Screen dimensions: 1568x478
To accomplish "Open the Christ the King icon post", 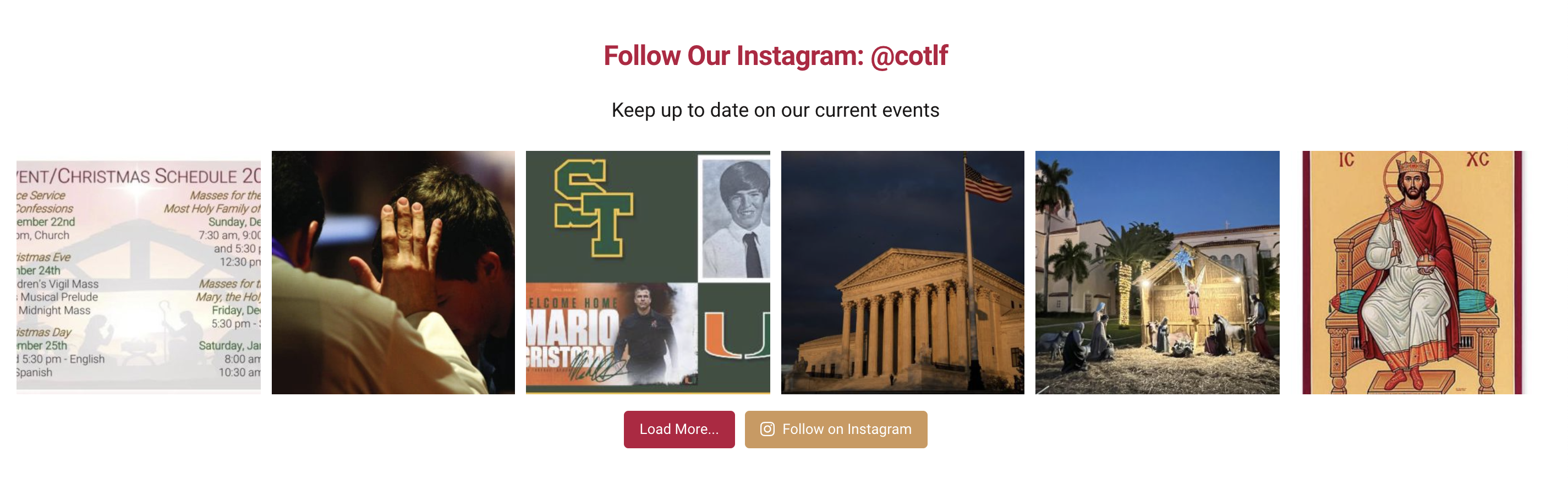I will point(1412,272).
